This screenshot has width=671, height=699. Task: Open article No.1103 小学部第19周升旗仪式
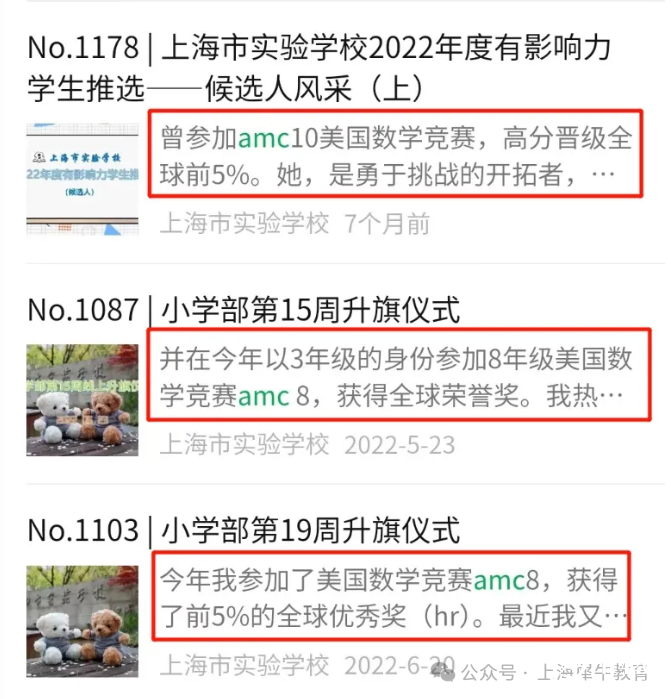243,528
